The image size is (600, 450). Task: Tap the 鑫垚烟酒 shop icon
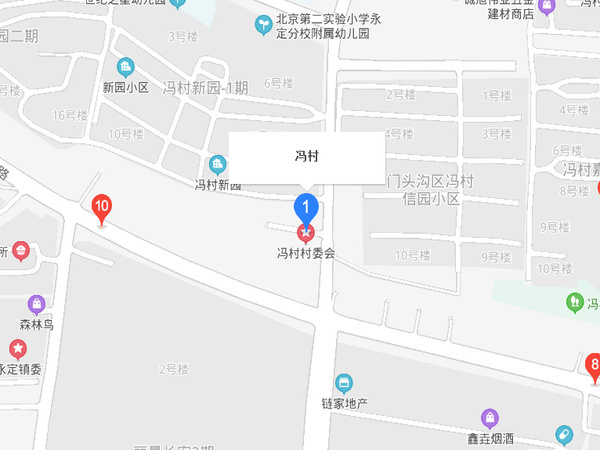[490, 418]
